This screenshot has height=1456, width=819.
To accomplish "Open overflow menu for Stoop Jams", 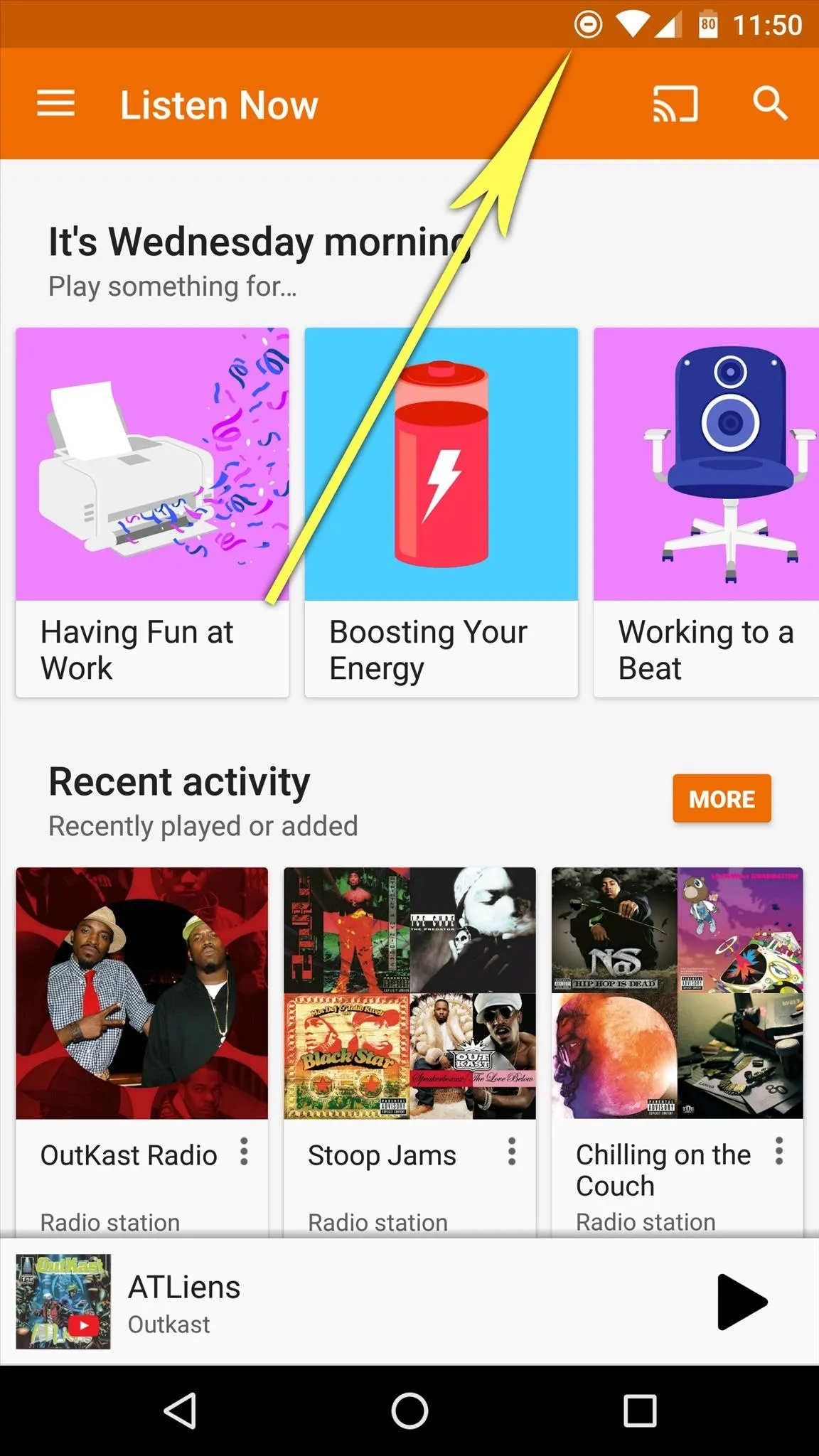I will (512, 1151).
